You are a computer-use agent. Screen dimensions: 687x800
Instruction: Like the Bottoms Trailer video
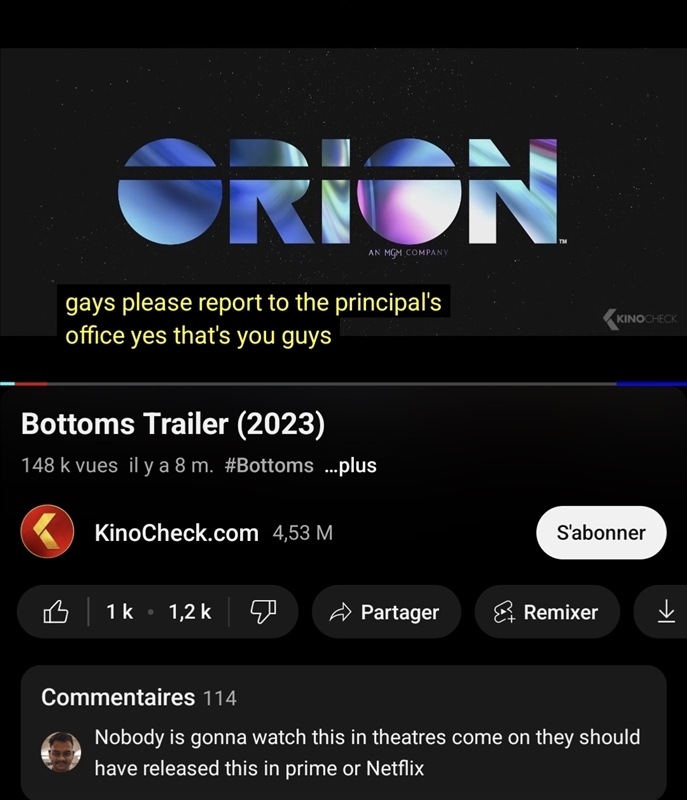[x=58, y=612]
